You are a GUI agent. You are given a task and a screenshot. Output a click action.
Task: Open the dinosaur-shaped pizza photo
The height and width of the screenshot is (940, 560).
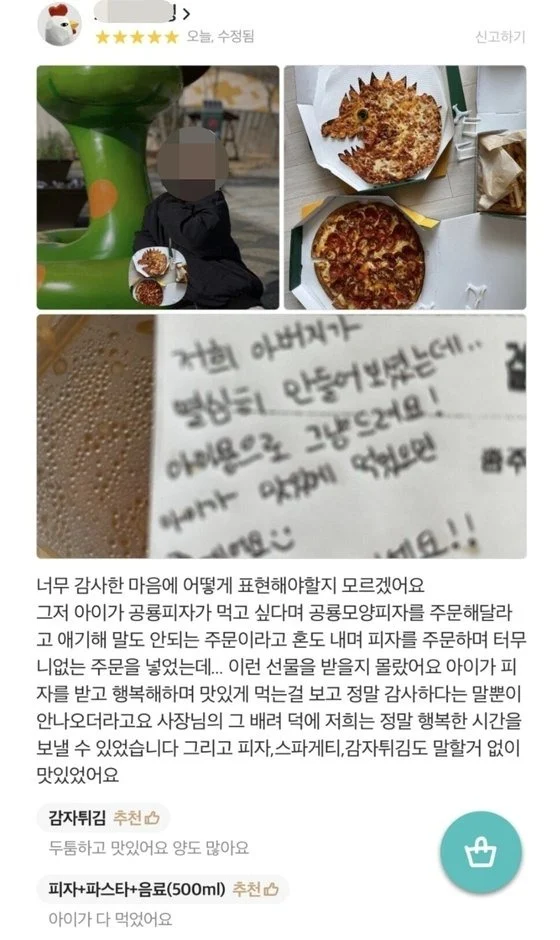[x=405, y=188]
